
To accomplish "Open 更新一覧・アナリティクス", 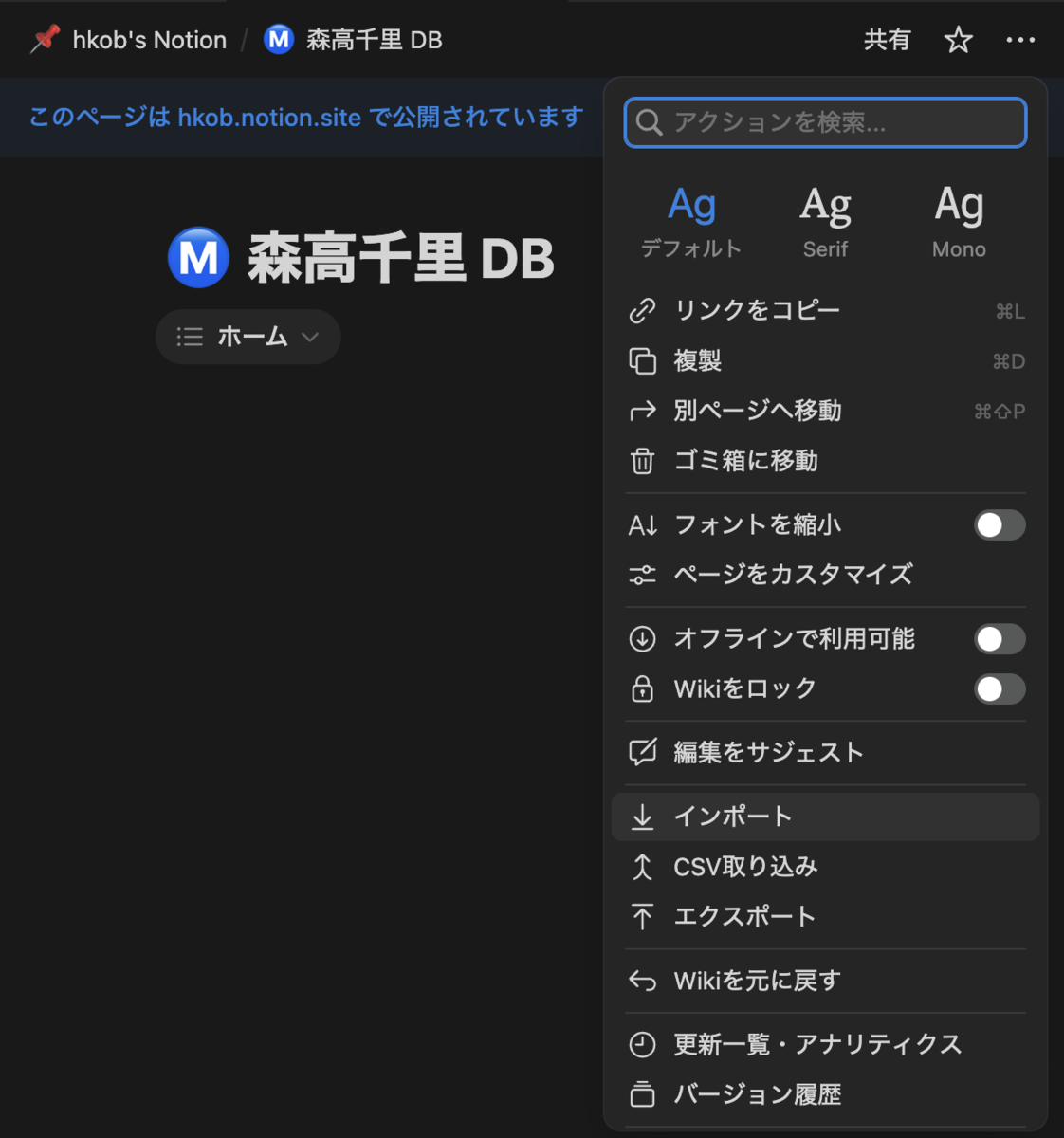I will (817, 1044).
